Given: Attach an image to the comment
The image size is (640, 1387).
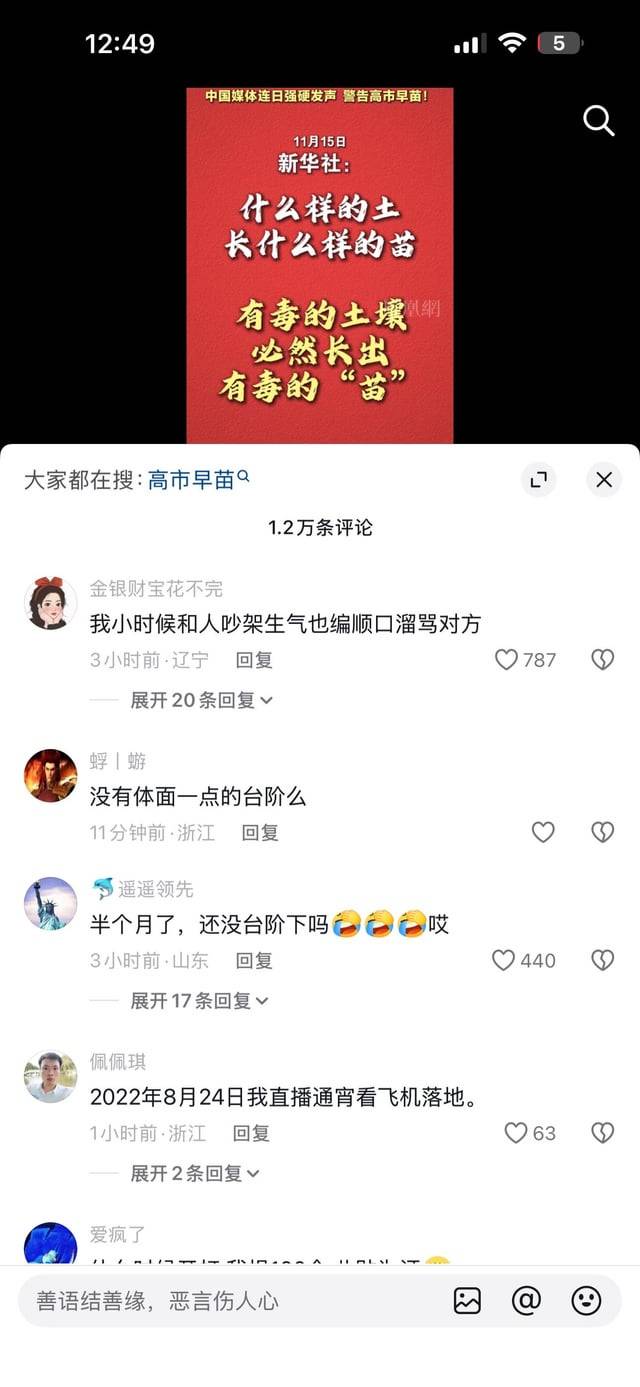Looking at the screenshot, I should [x=467, y=1300].
